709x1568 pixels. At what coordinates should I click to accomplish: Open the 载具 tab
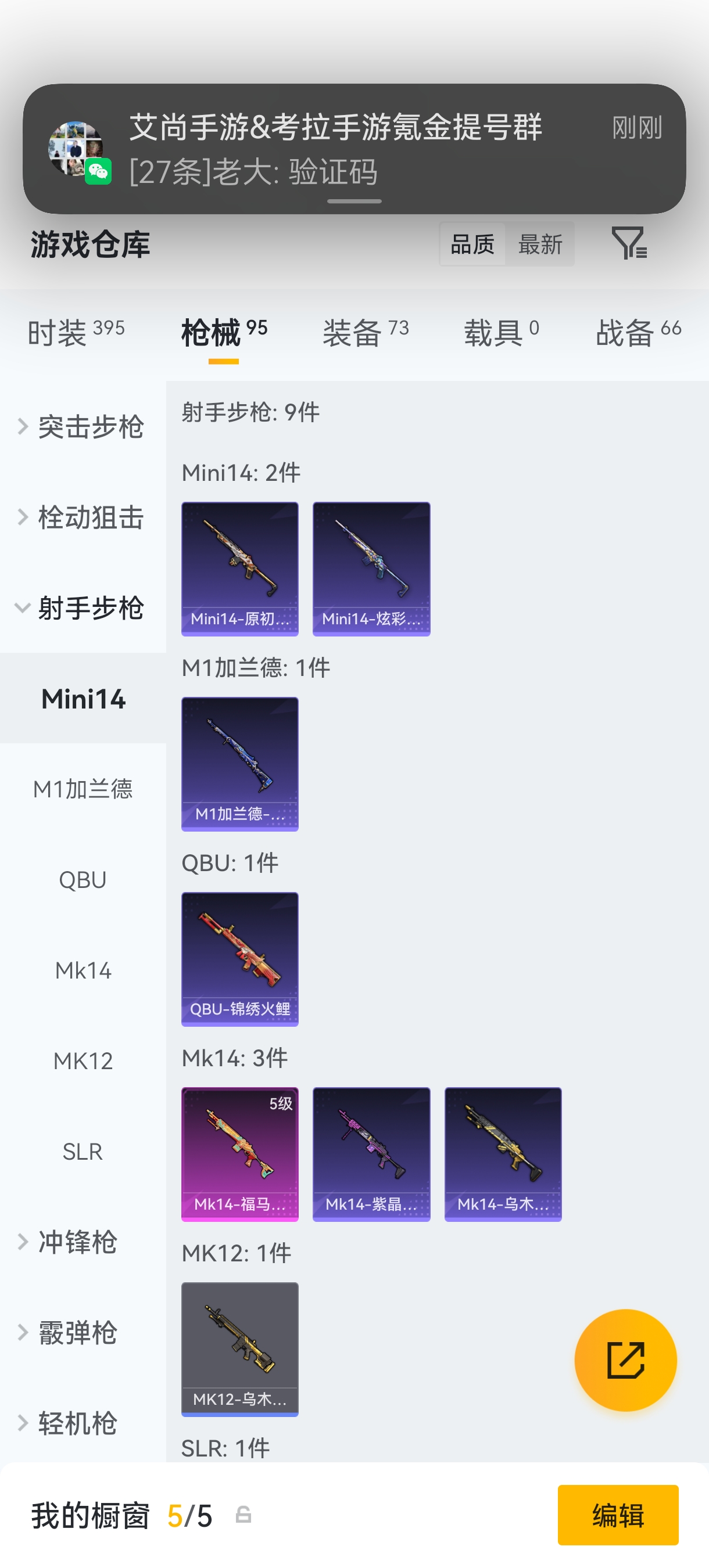pyautogui.click(x=502, y=332)
